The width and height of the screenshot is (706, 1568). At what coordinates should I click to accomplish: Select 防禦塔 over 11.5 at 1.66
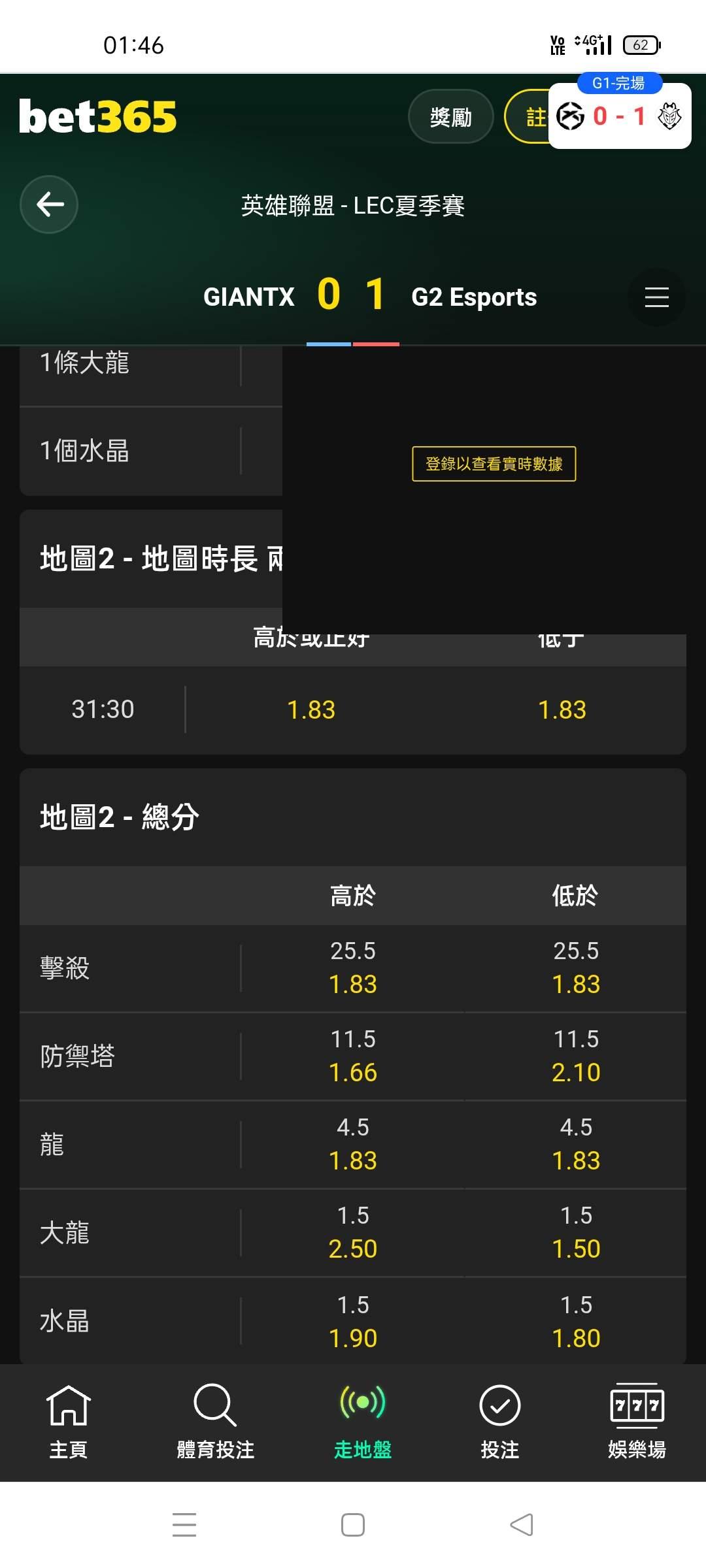point(353,1056)
